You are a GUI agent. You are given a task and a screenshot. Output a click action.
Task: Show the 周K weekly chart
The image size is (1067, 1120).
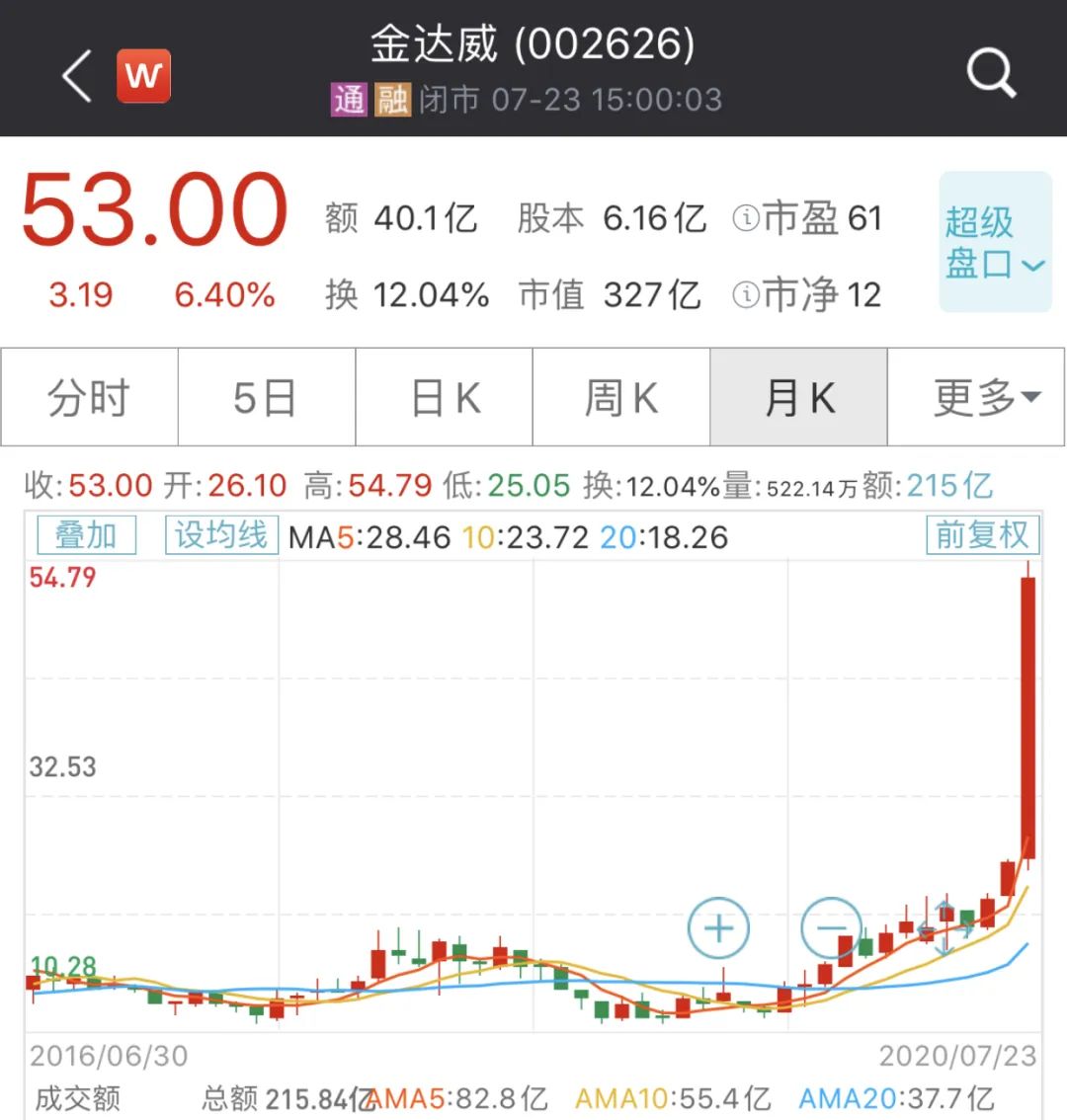point(621,398)
